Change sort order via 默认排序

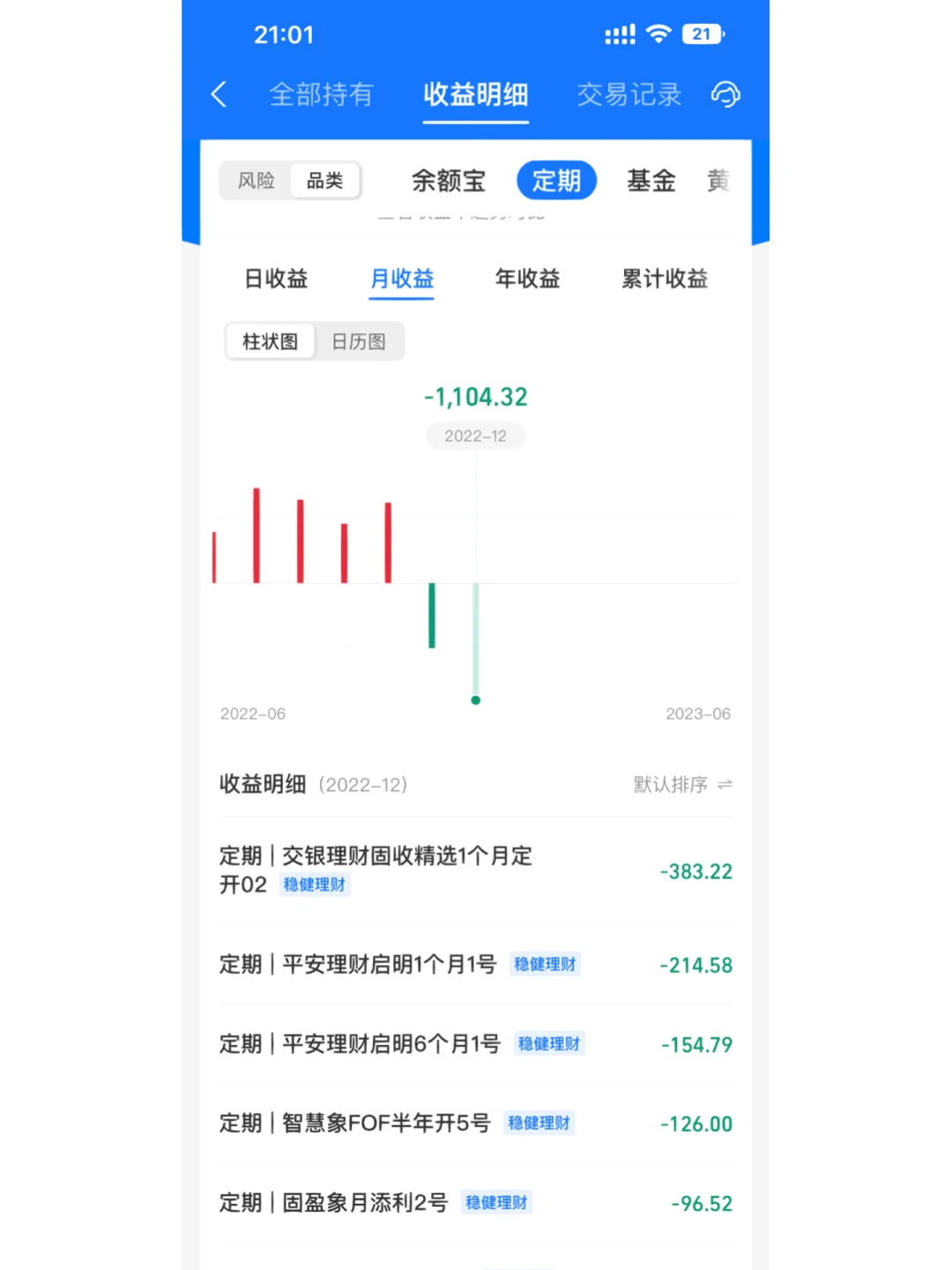(682, 784)
